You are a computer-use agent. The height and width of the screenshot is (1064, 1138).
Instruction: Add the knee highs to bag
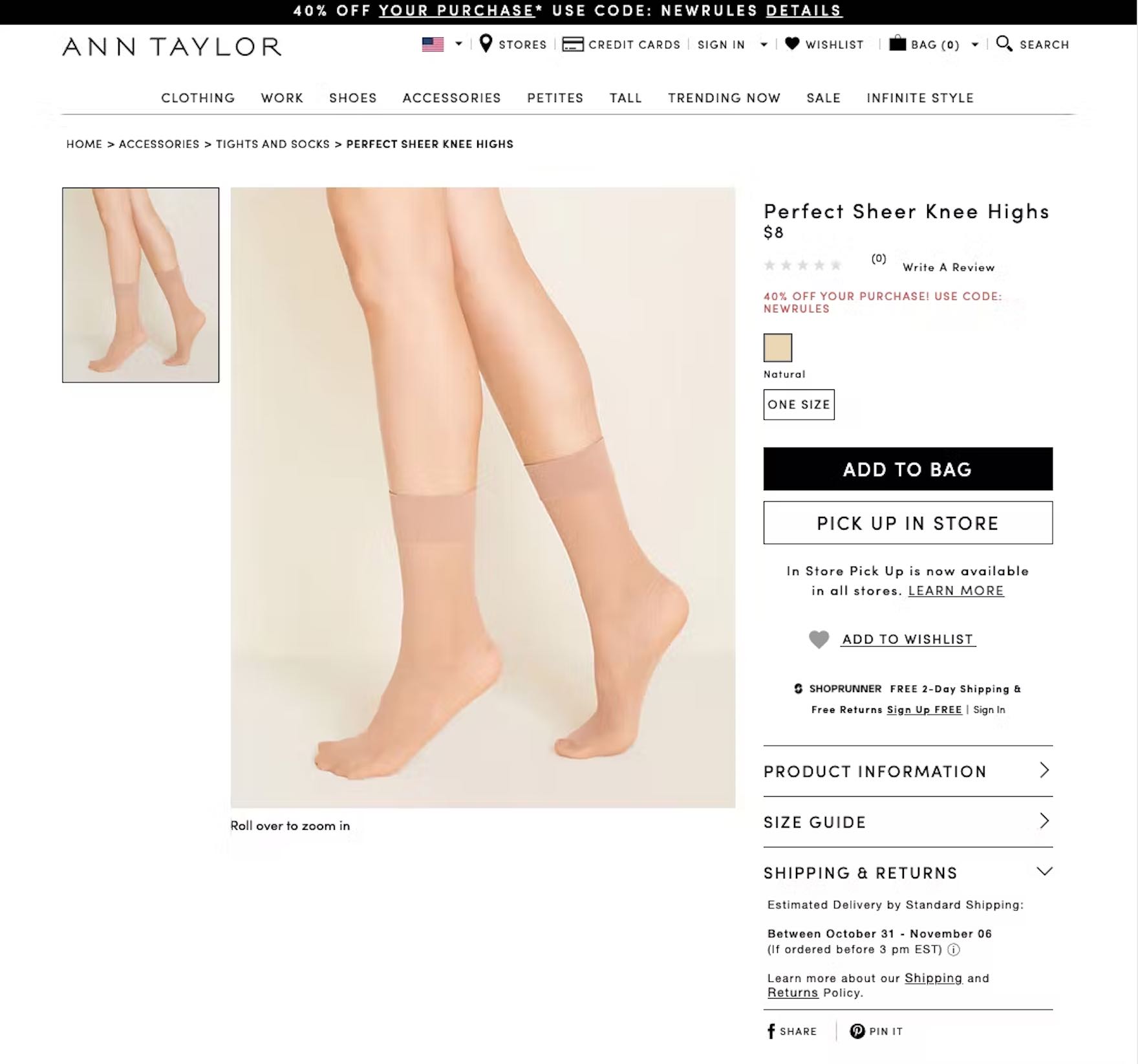(x=907, y=469)
